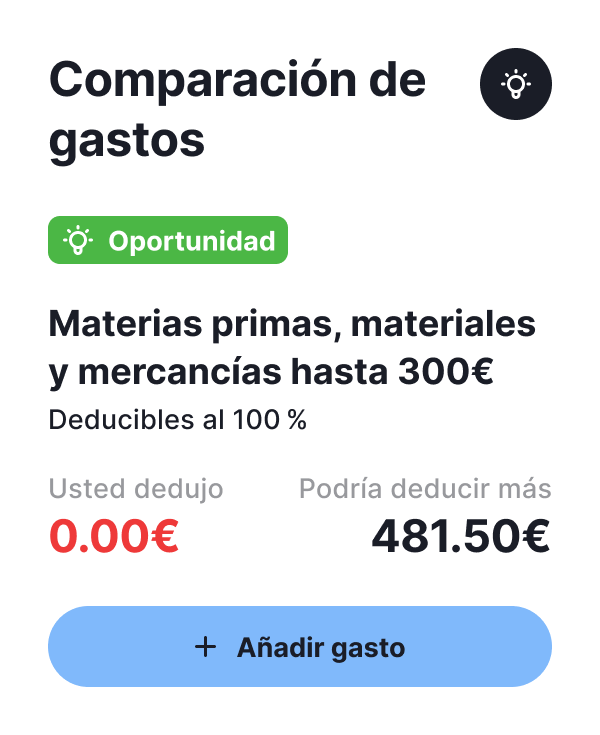Tap the Añadir gasto button

300,647
